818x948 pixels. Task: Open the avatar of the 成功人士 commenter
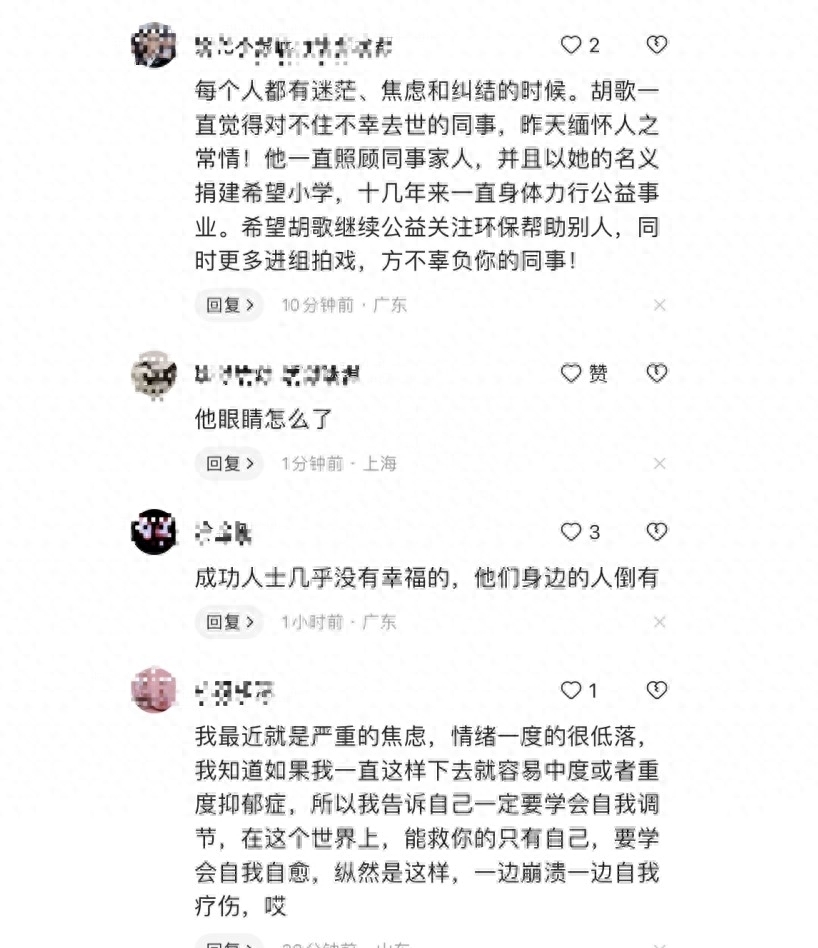pos(154,532)
